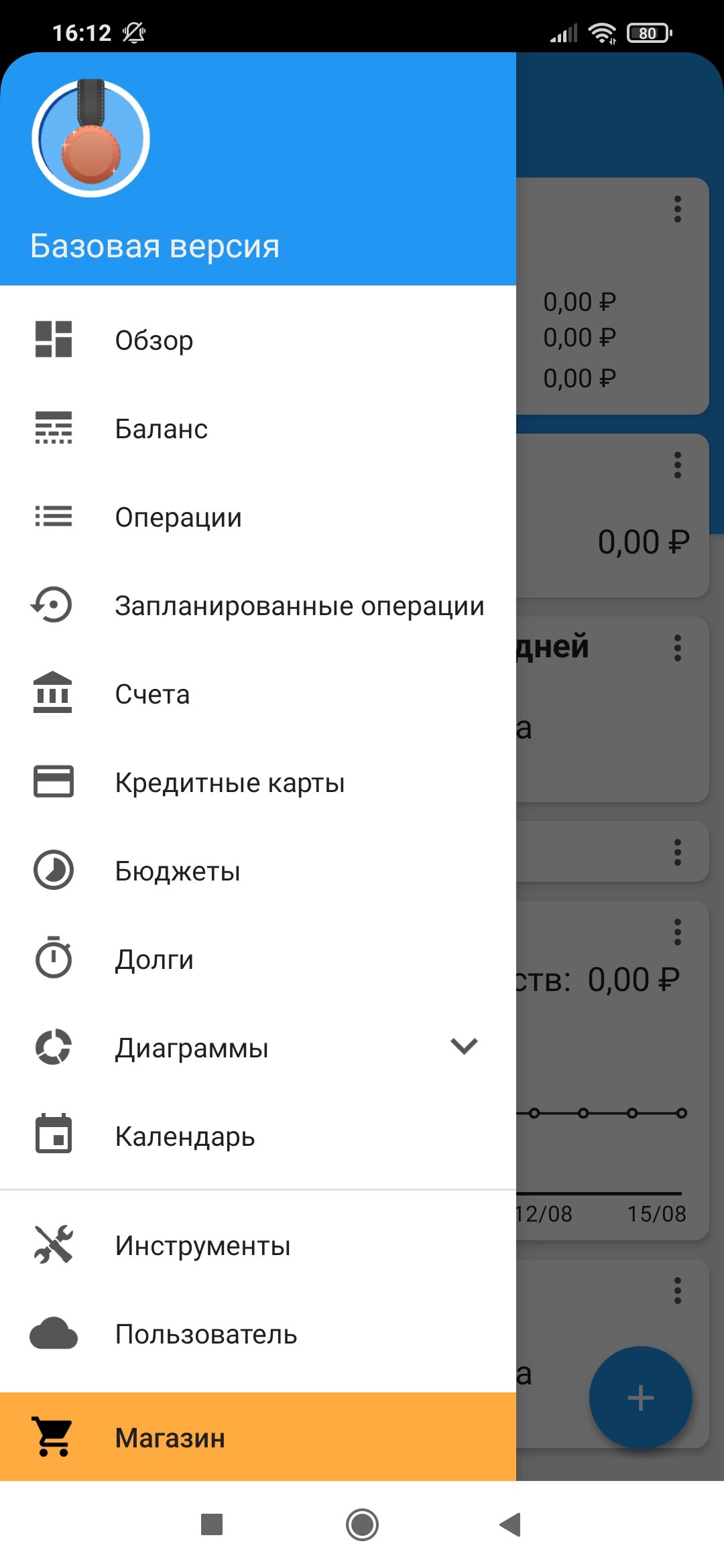This screenshot has width=724, height=1568.
Task: Expand the Диаграммы submenu
Action: click(258, 1047)
